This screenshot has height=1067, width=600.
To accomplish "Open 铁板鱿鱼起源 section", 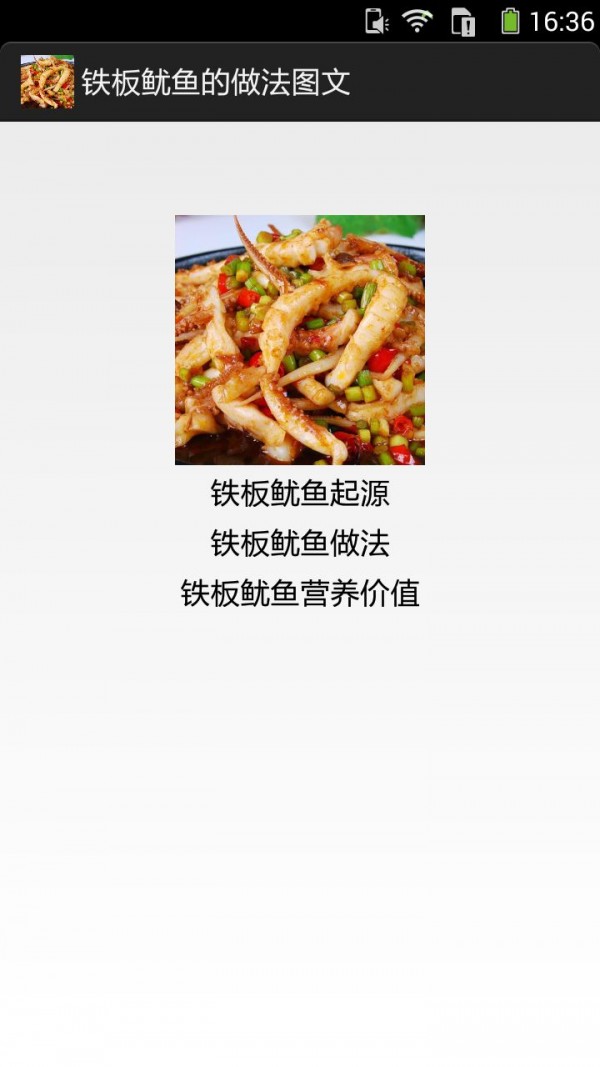I will pyautogui.click(x=300, y=493).
